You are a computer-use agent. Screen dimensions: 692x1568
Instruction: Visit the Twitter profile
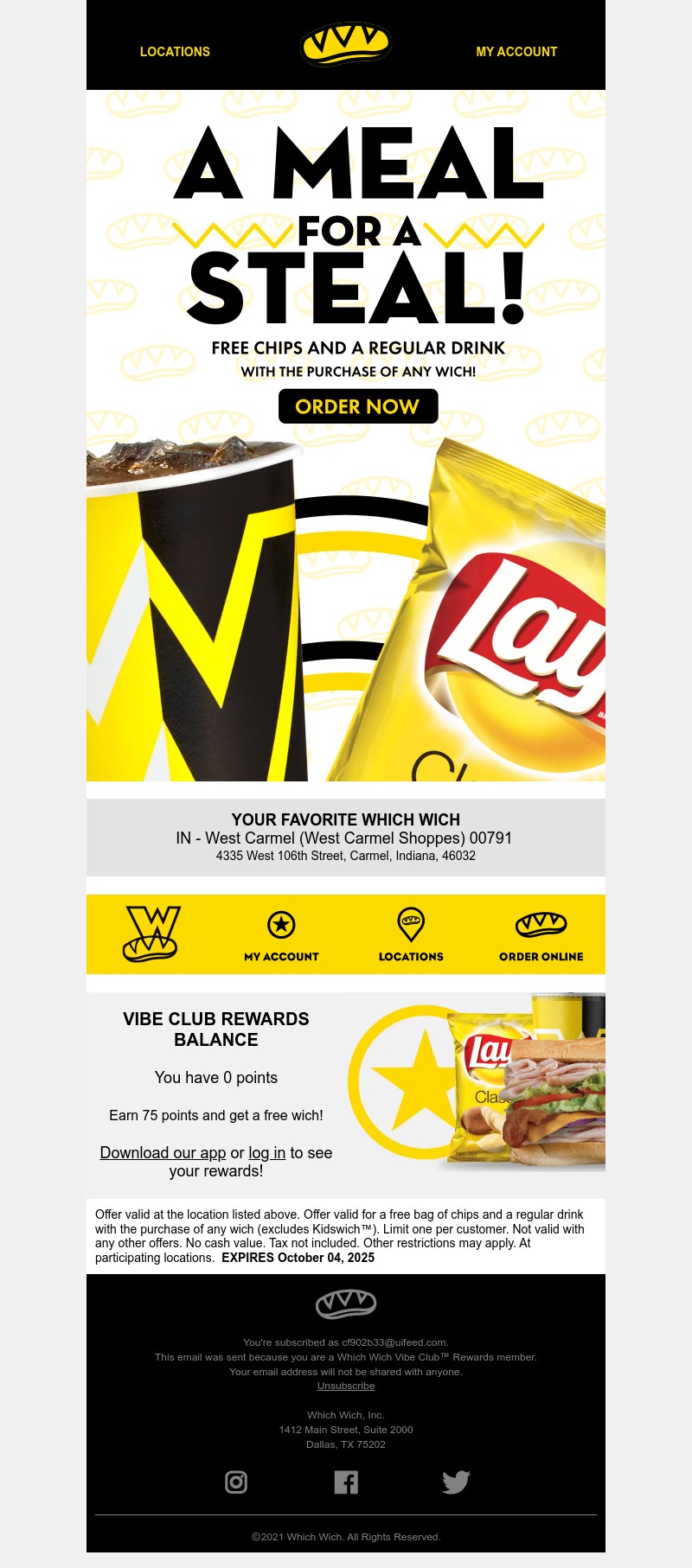pyautogui.click(x=456, y=1482)
